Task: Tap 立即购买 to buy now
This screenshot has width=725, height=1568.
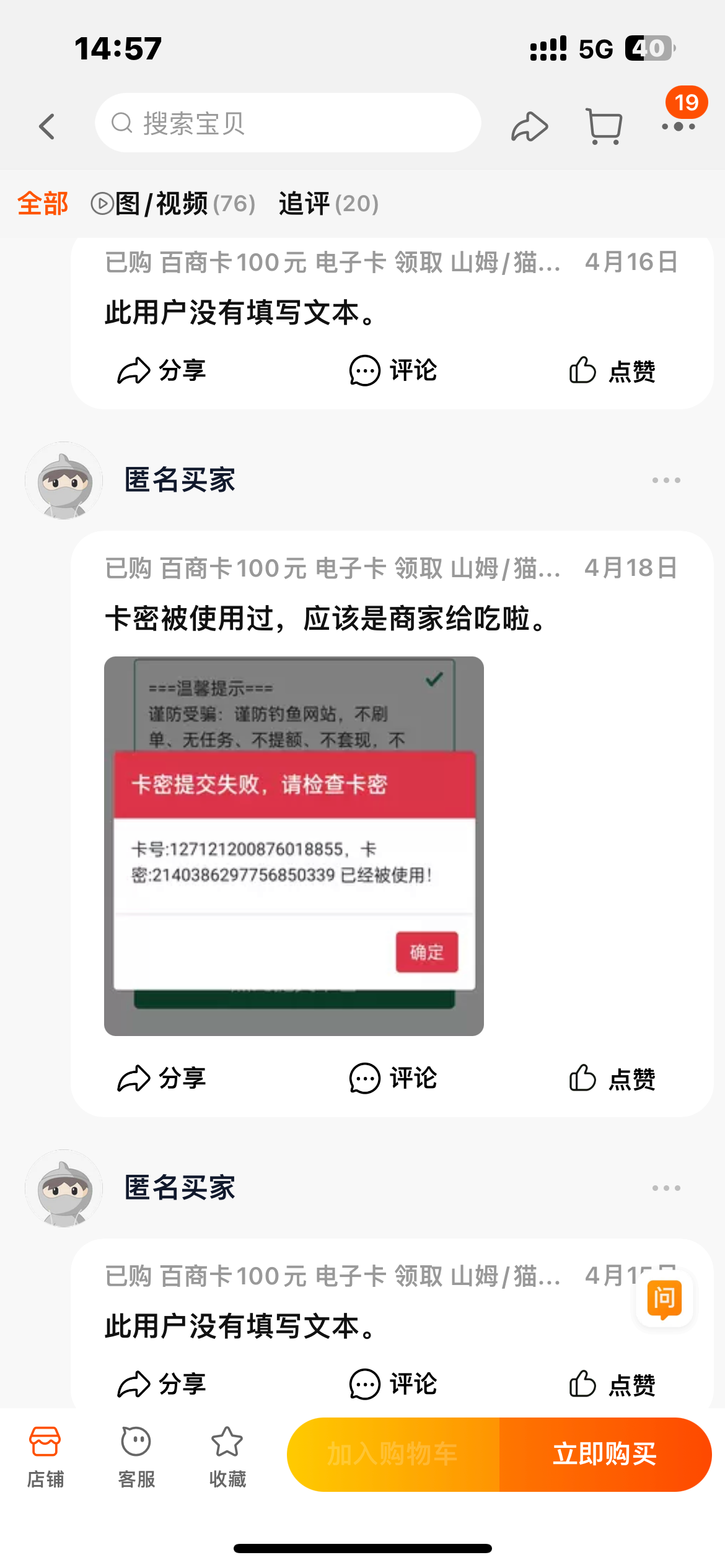Action: [x=605, y=1454]
